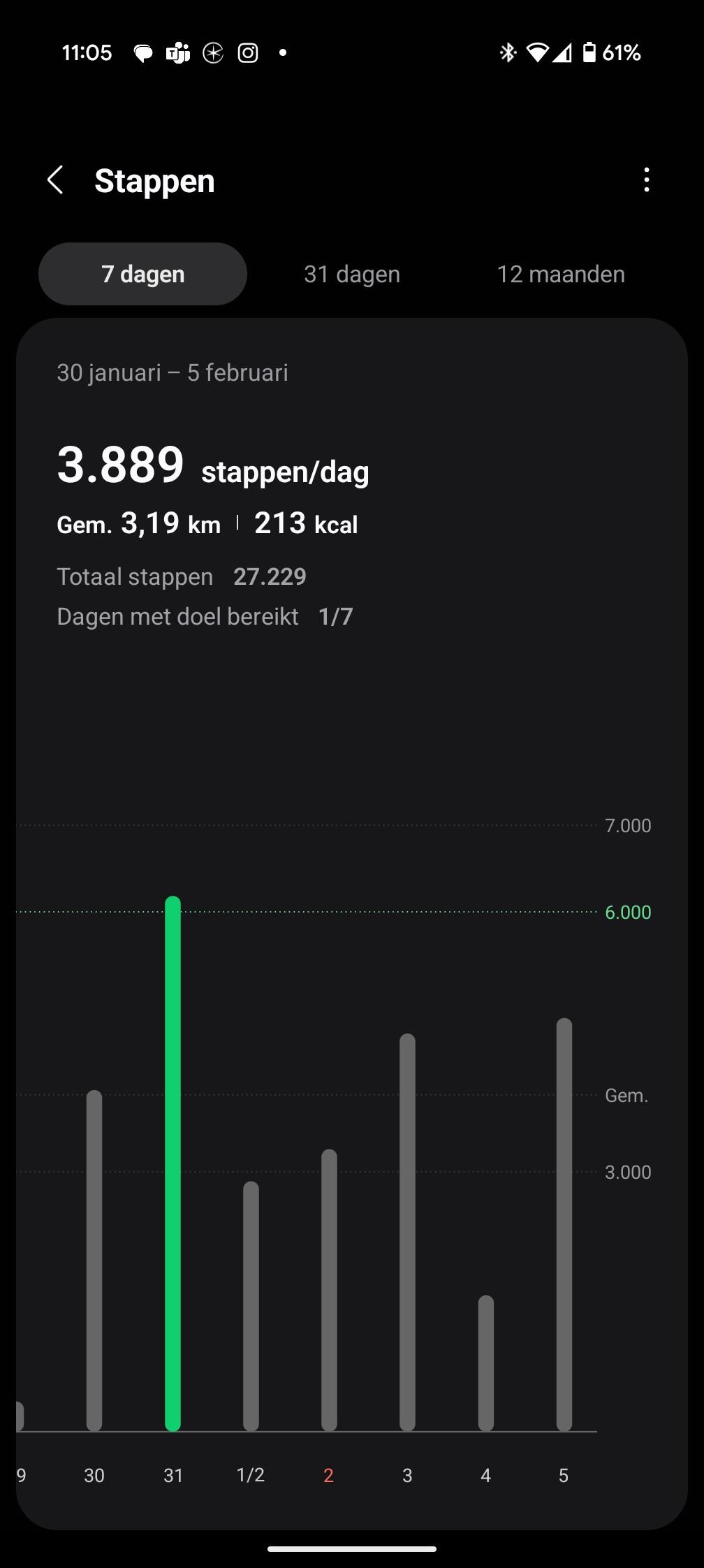Select the bar for day 5
This screenshot has width=704, height=1568.
pos(564,1224)
